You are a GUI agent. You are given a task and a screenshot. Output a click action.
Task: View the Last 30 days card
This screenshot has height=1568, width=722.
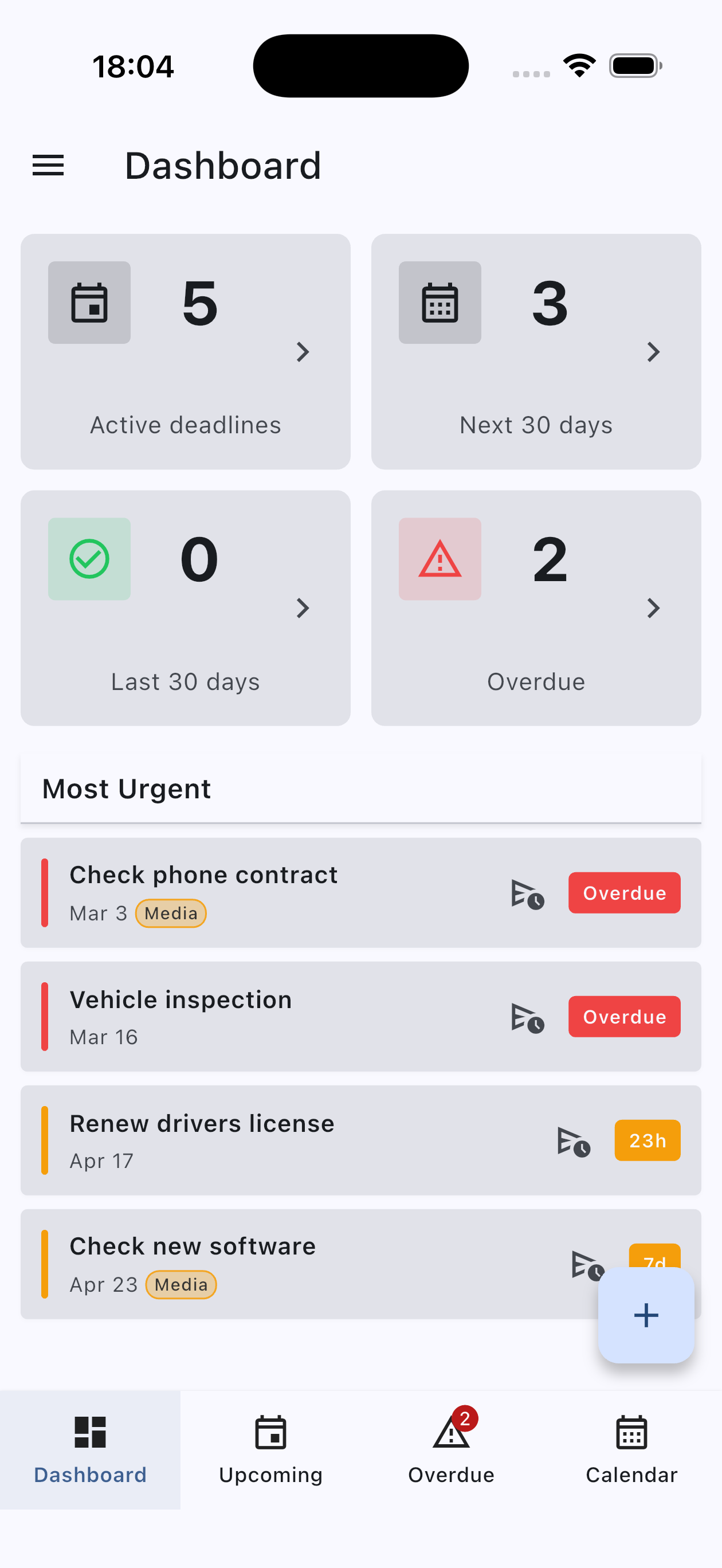click(x=185, y=607)
